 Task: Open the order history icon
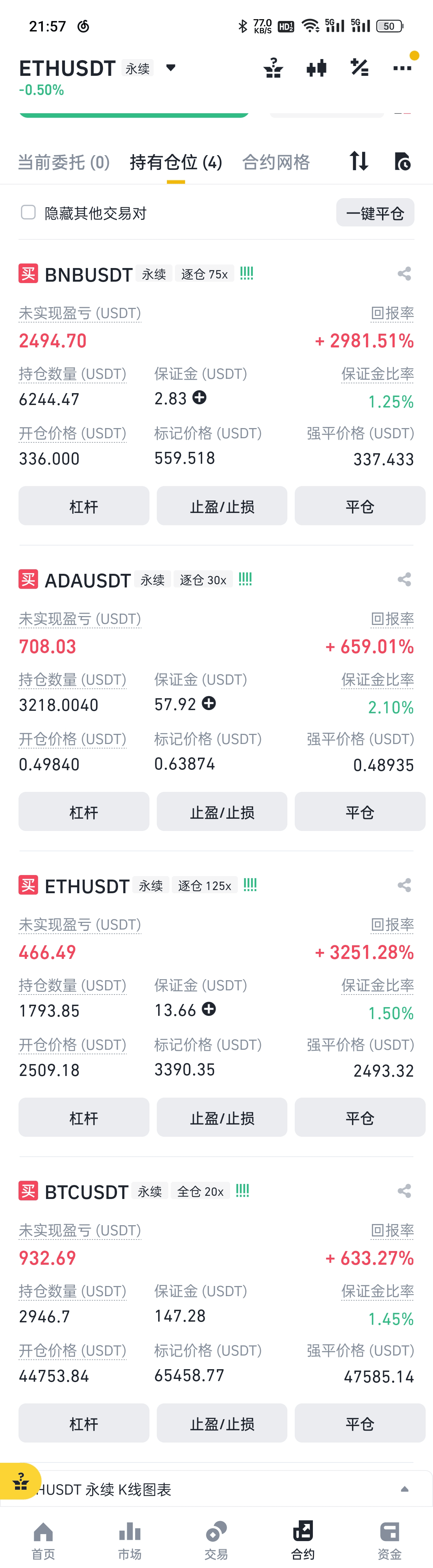click(x=402, y=162)
